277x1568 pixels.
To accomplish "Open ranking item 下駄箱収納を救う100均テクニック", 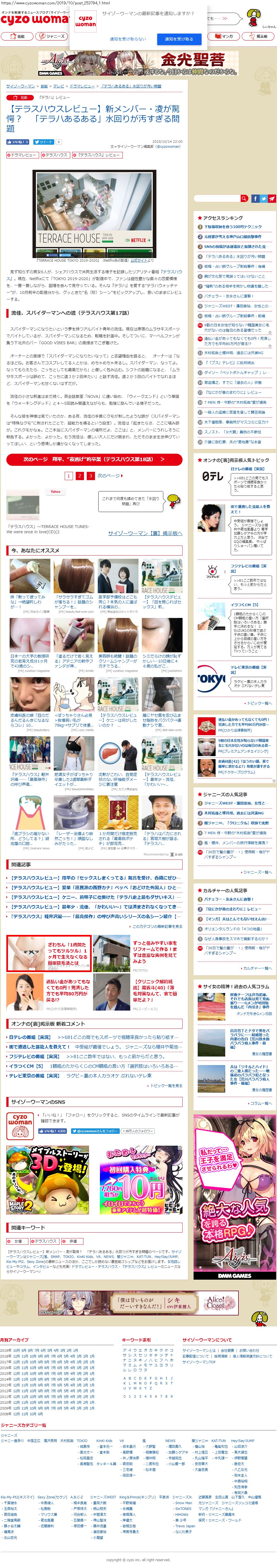I will tap(233, 226).
